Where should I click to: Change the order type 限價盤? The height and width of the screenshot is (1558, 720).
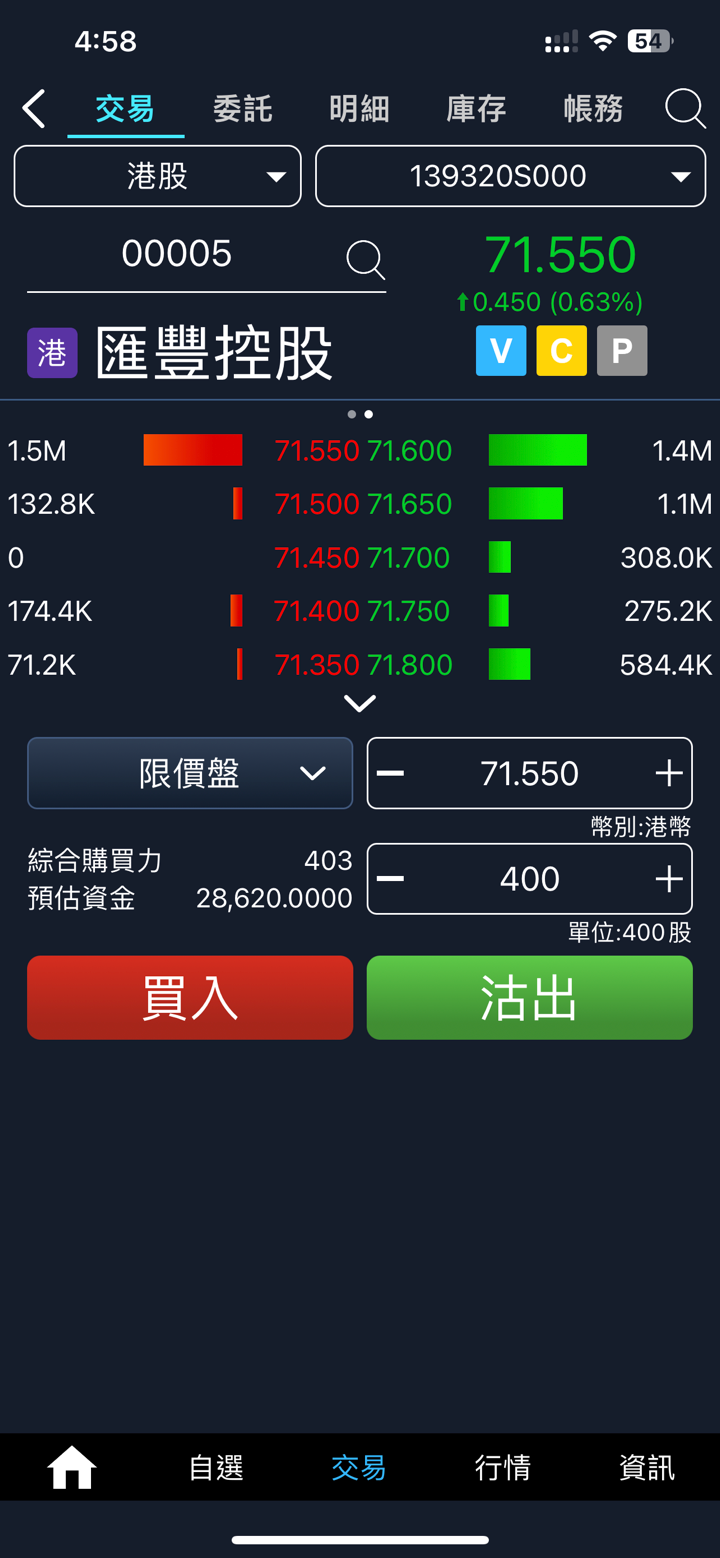tap(190, 773)
